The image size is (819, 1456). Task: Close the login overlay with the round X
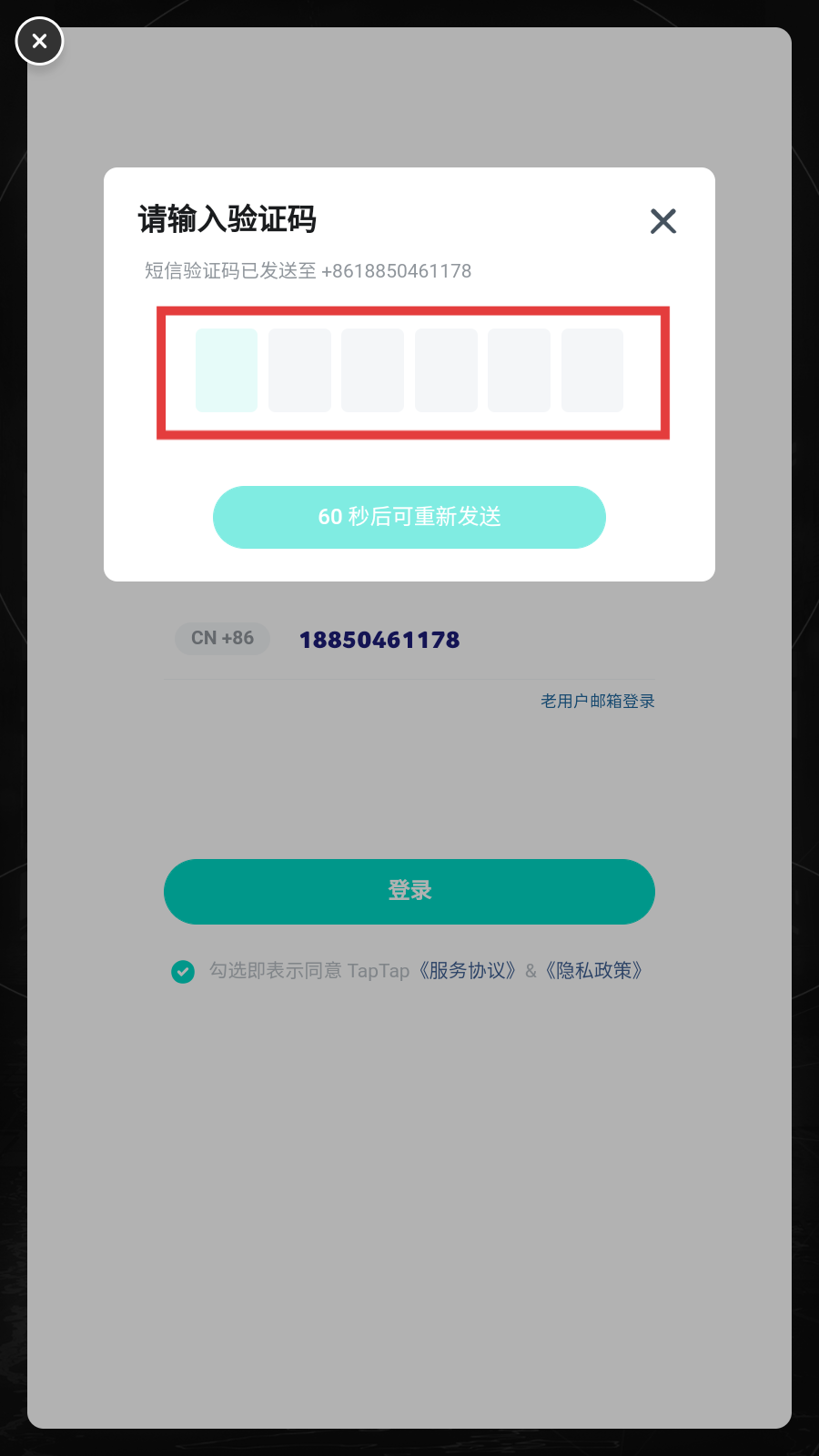[x=39, y=41]
